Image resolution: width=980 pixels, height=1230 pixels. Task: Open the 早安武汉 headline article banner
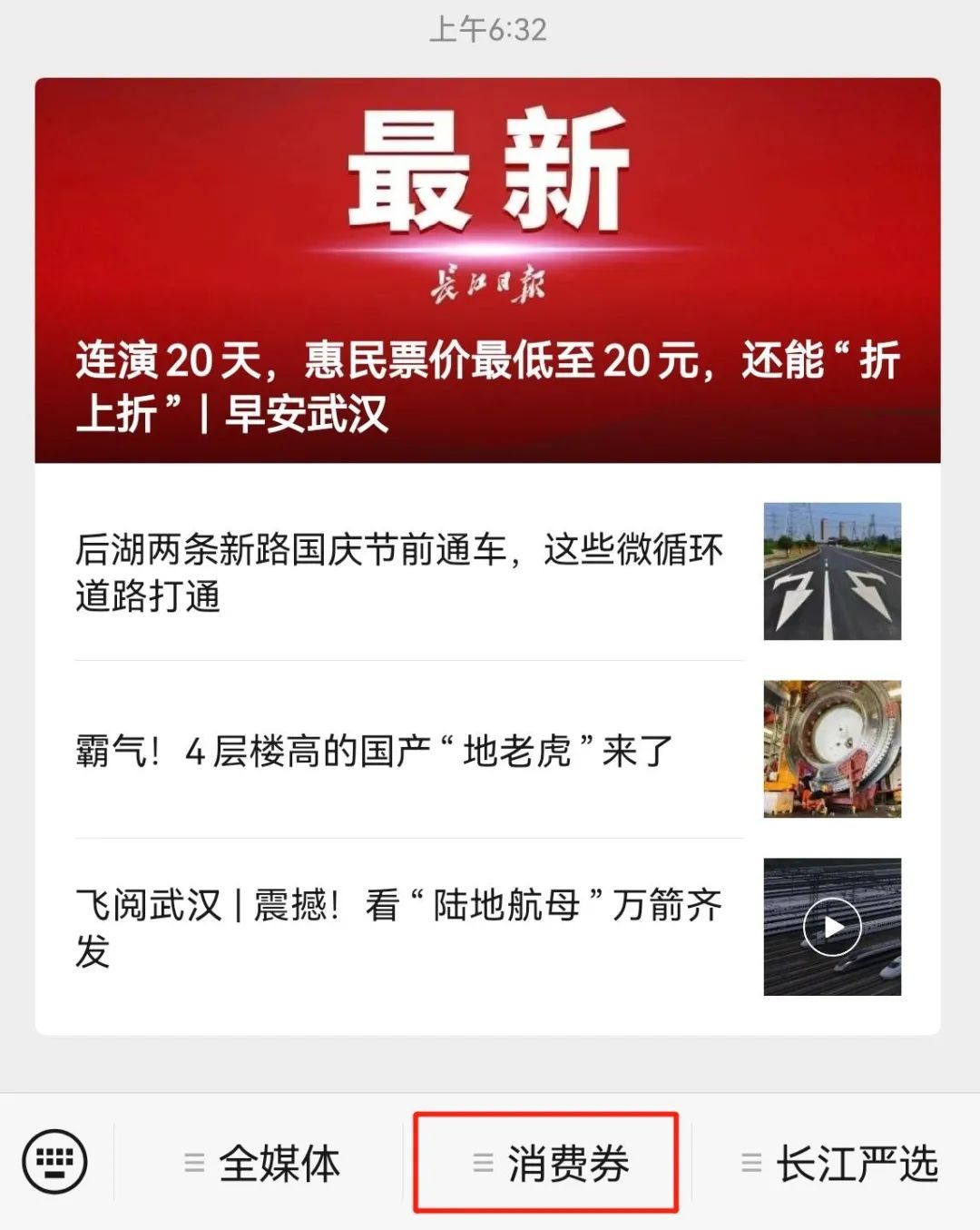coord(487,272)
